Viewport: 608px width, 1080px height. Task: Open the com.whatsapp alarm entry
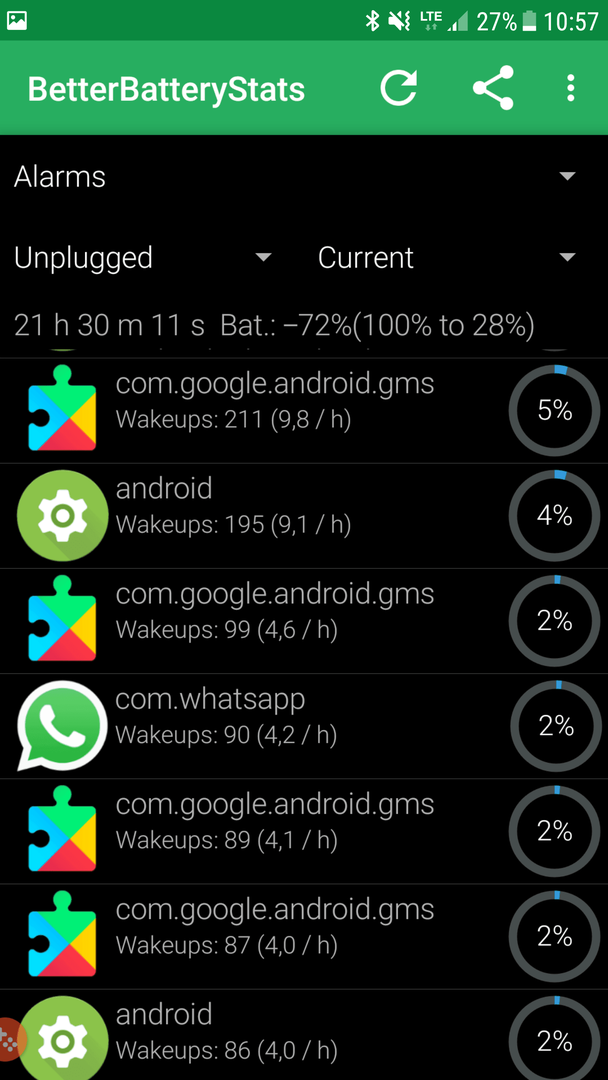pyautogui.click(x=304, y=727)
